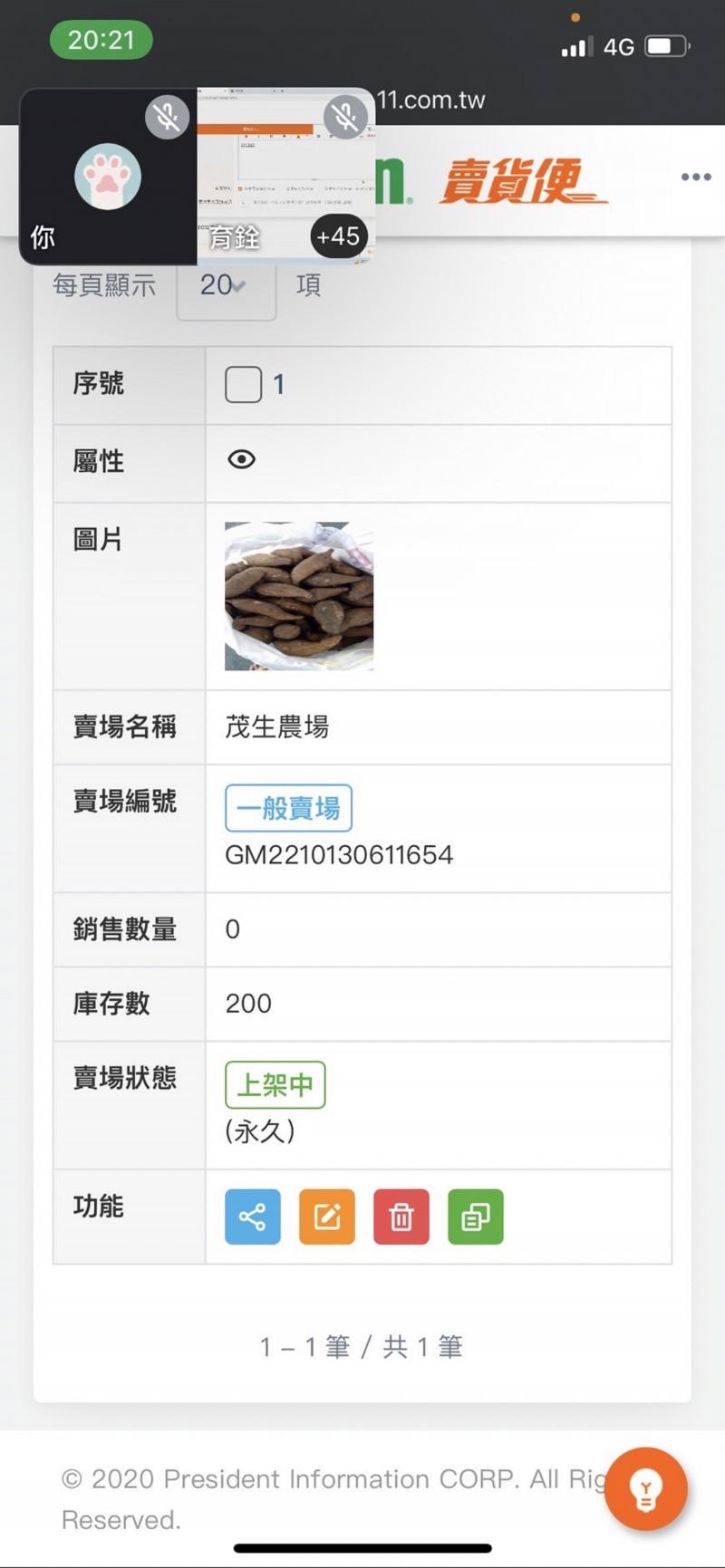Edit the listing with the orange pencil icon
The image size is (725, 1568).
[x=326, y=1217]
